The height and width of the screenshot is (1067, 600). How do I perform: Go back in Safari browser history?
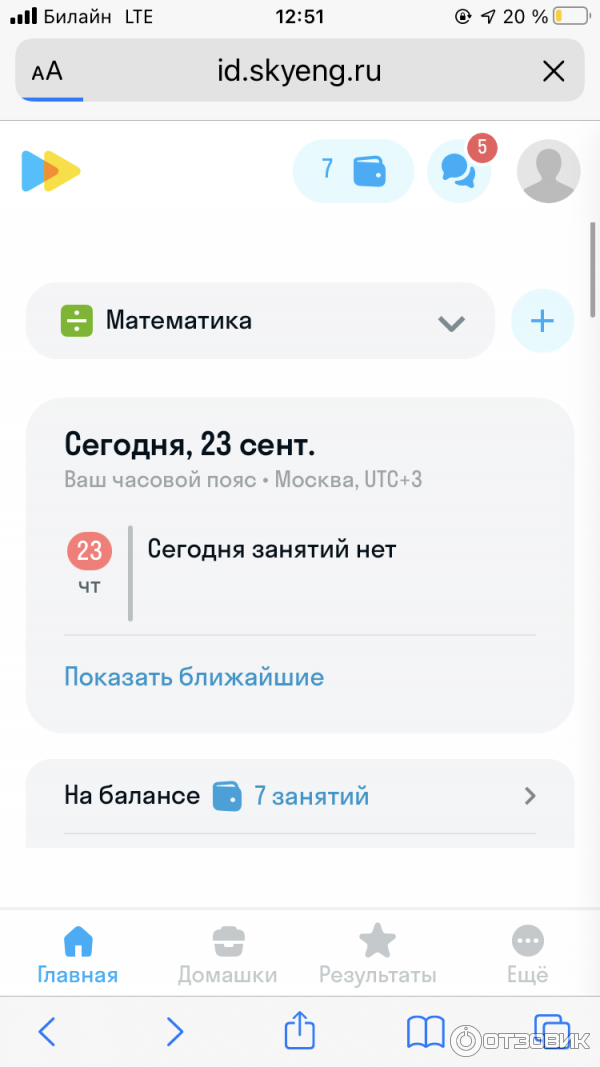coord(47,1031)
